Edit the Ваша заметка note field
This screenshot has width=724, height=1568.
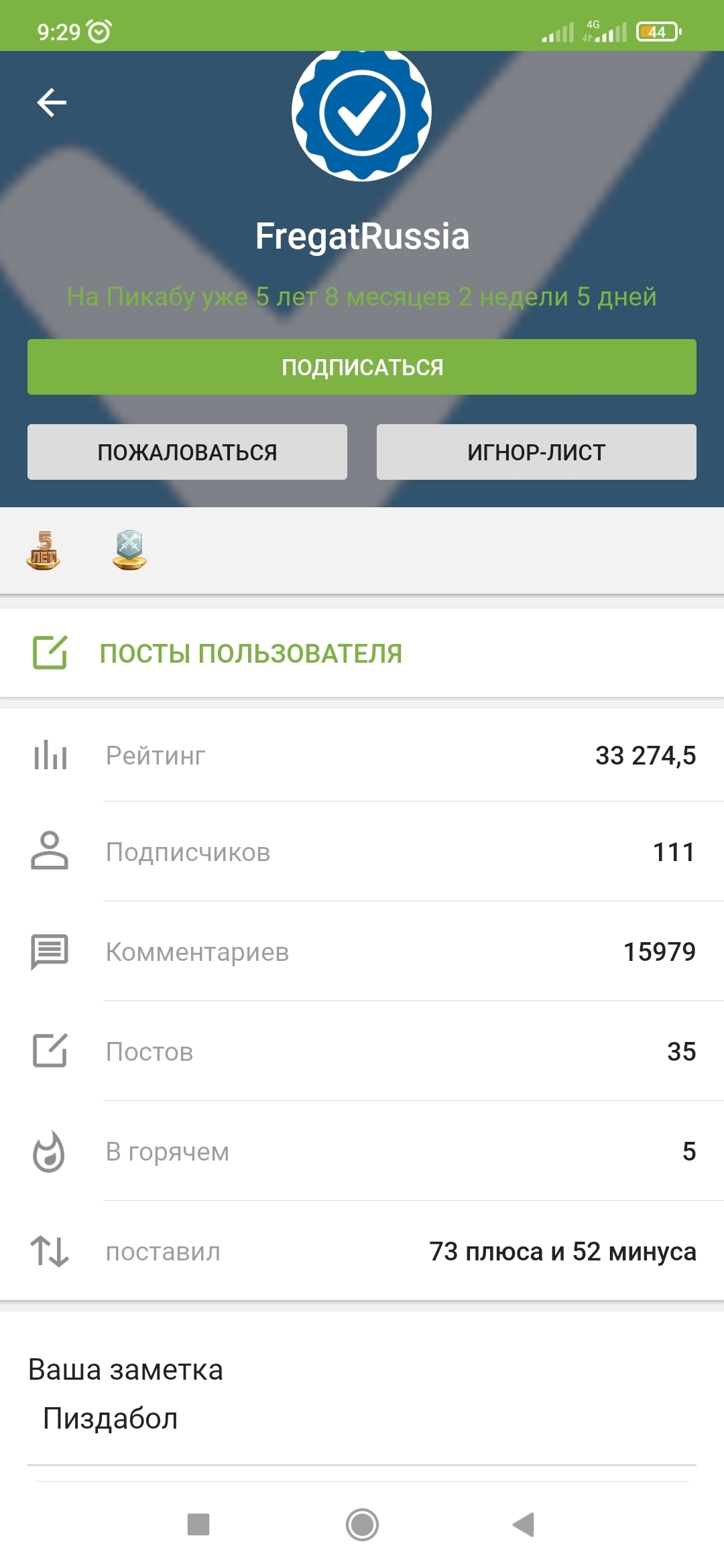362,1419
